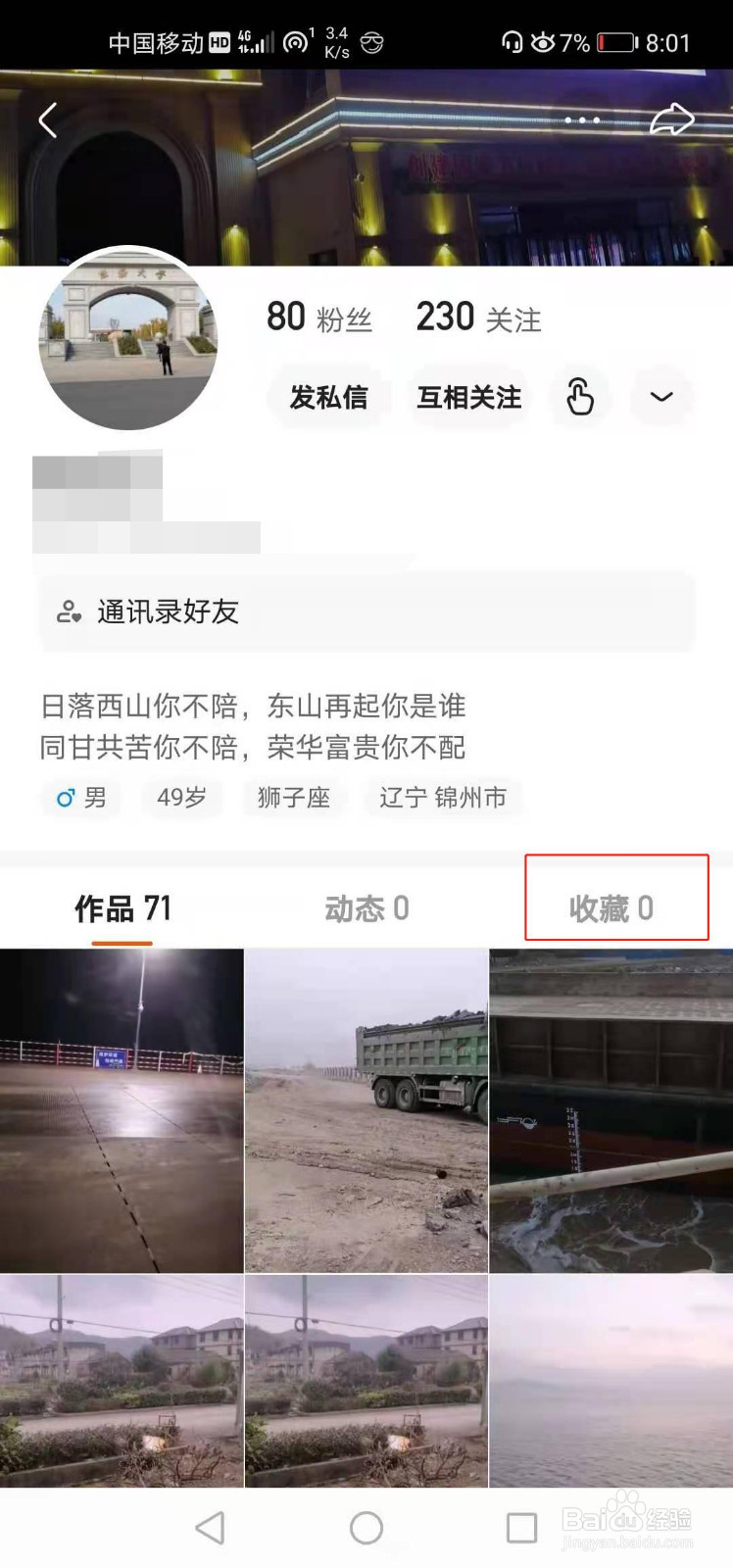733x1568 pixels.
Task: Switch to the 作品 71 tab
Action: [122, 909]
